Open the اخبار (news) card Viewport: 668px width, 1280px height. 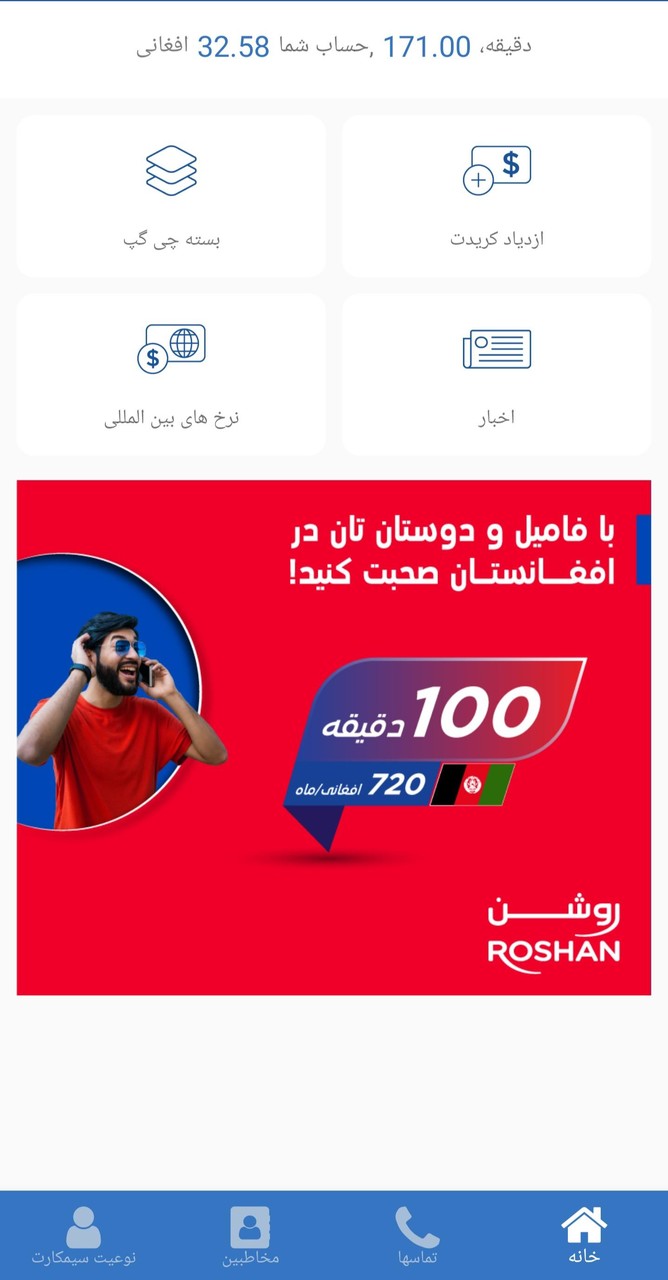coord(496,374)
